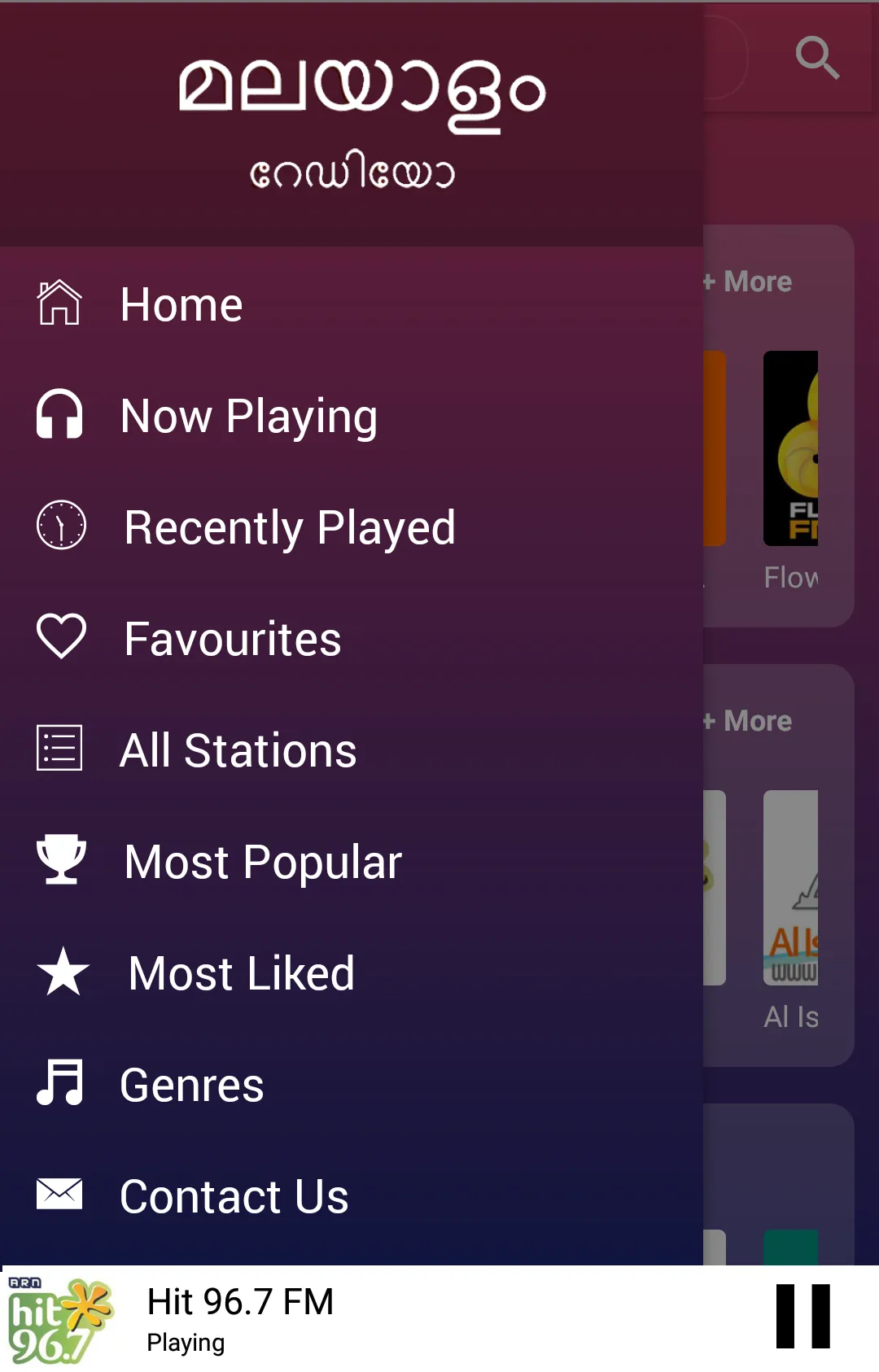Click the Most Popular trophy icon
This screenshot has width=879, height=1372.
(x=59, y=859)
